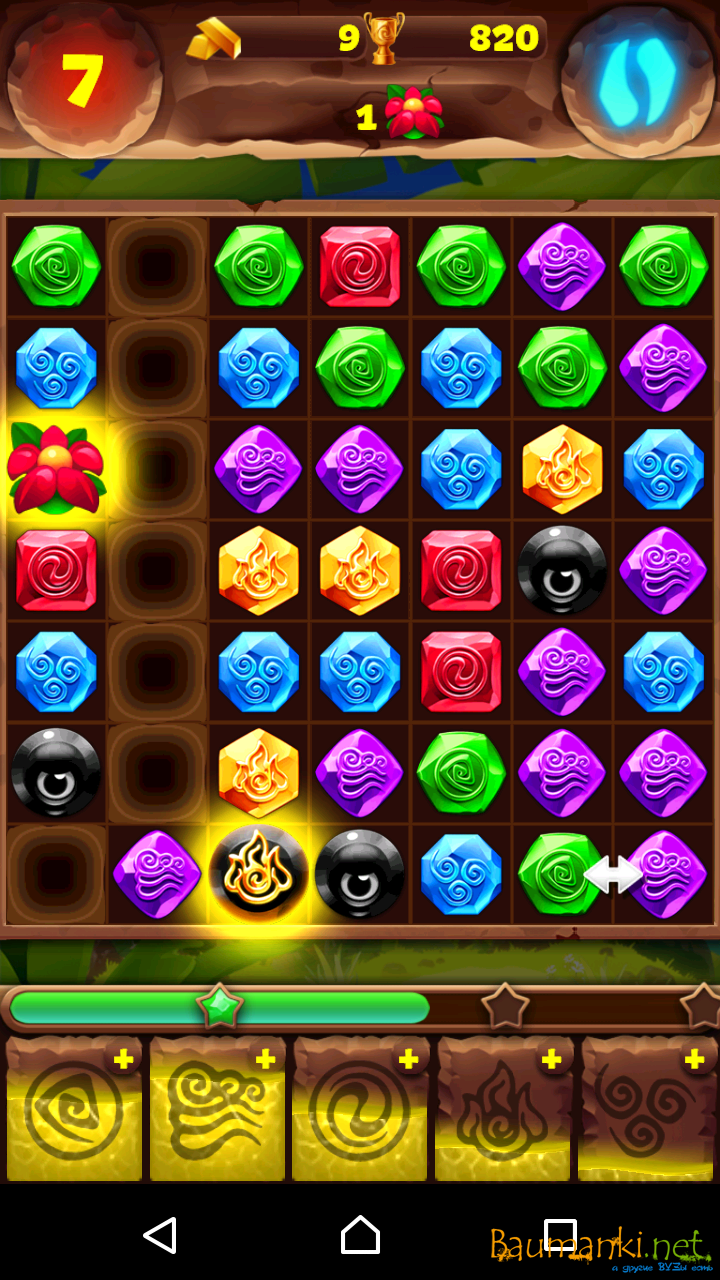Select the glowing red flower piece

point(56,468)
